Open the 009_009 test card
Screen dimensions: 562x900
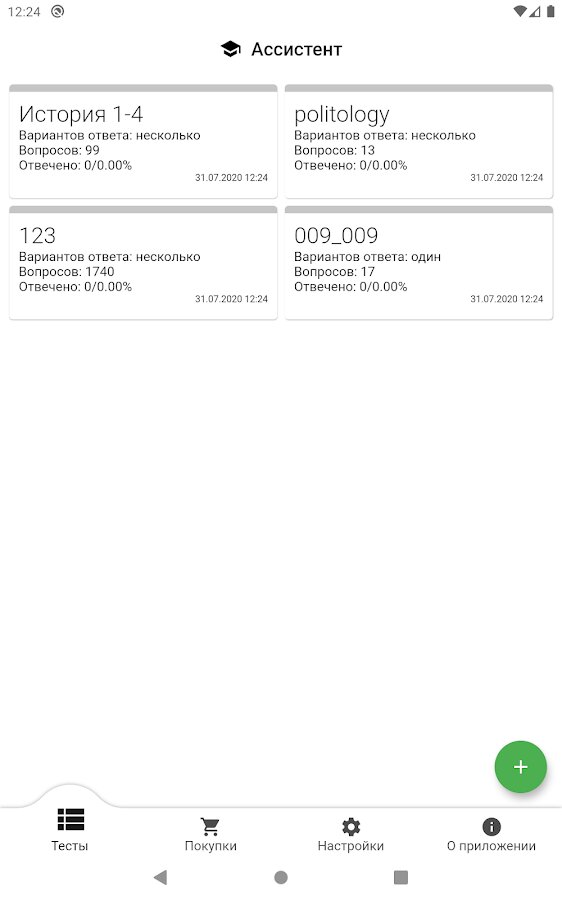coord(418,262)
